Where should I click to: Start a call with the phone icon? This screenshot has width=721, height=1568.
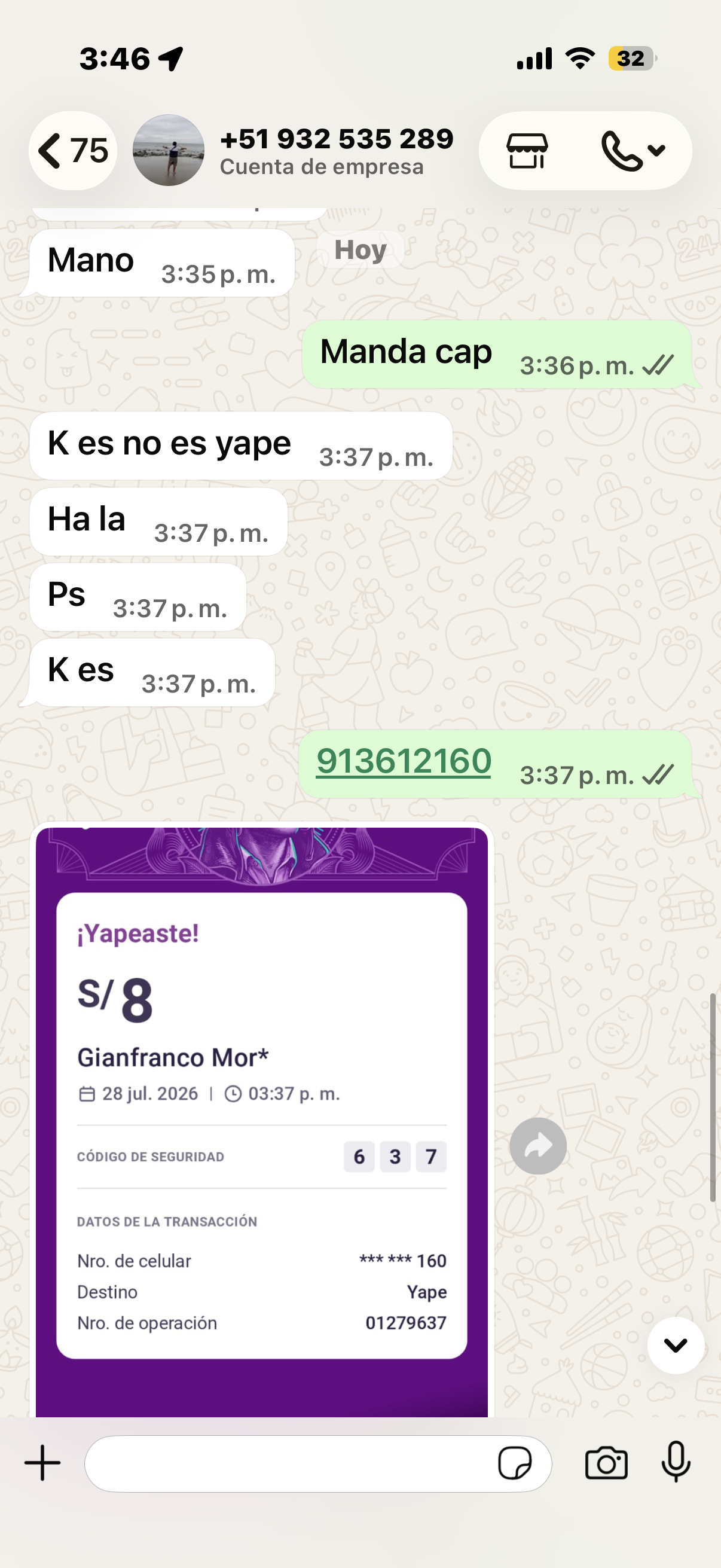(x=633, y=151)
